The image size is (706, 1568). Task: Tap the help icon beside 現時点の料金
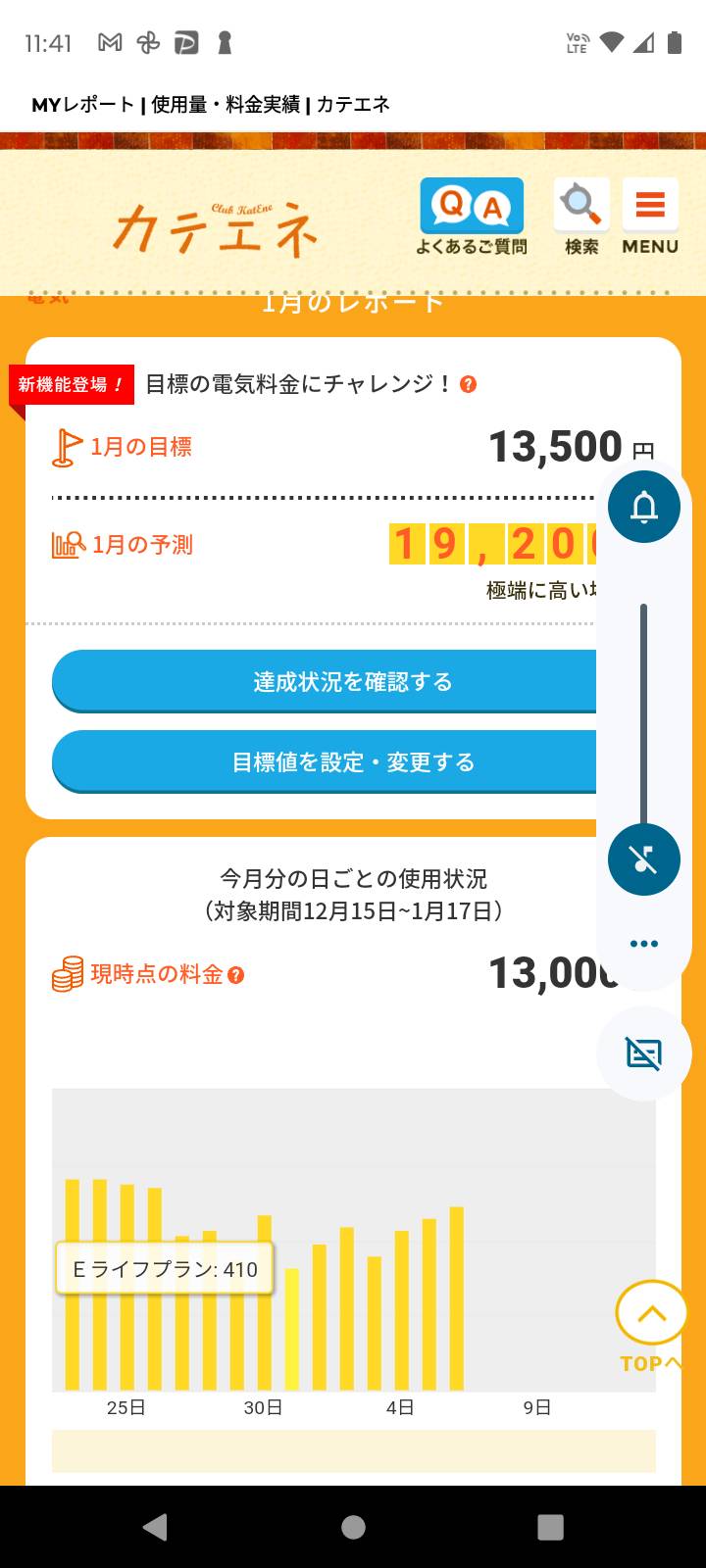[236, 975]
